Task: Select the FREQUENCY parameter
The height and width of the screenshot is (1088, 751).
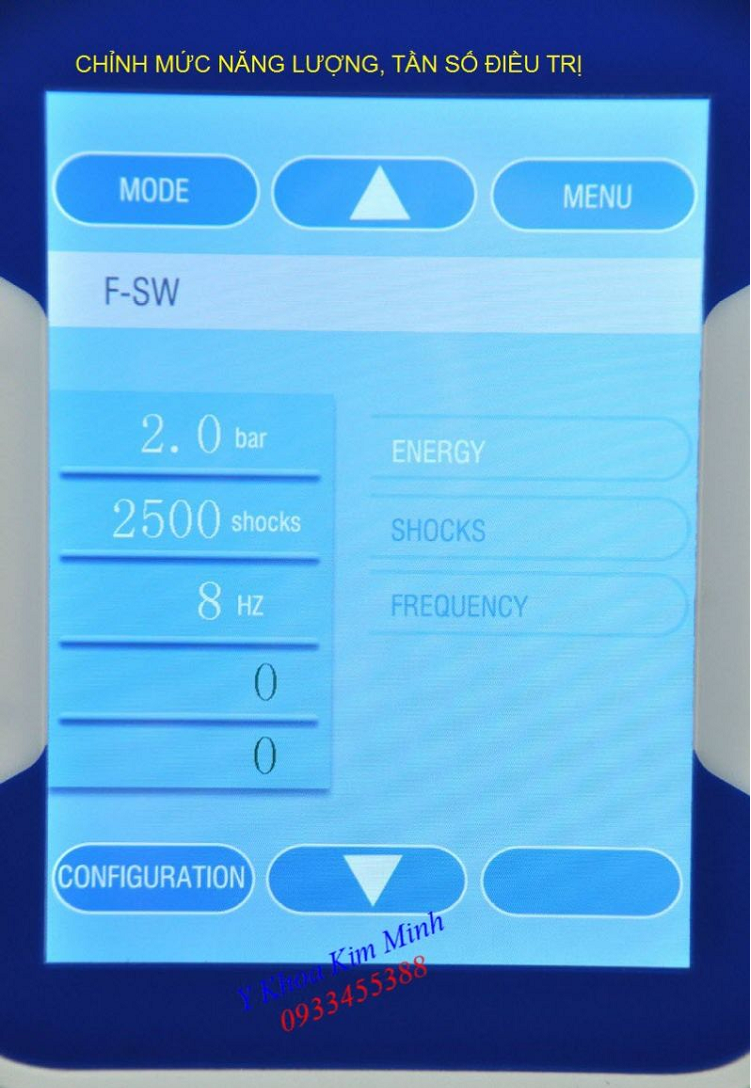Action: (x=527, y=605)
